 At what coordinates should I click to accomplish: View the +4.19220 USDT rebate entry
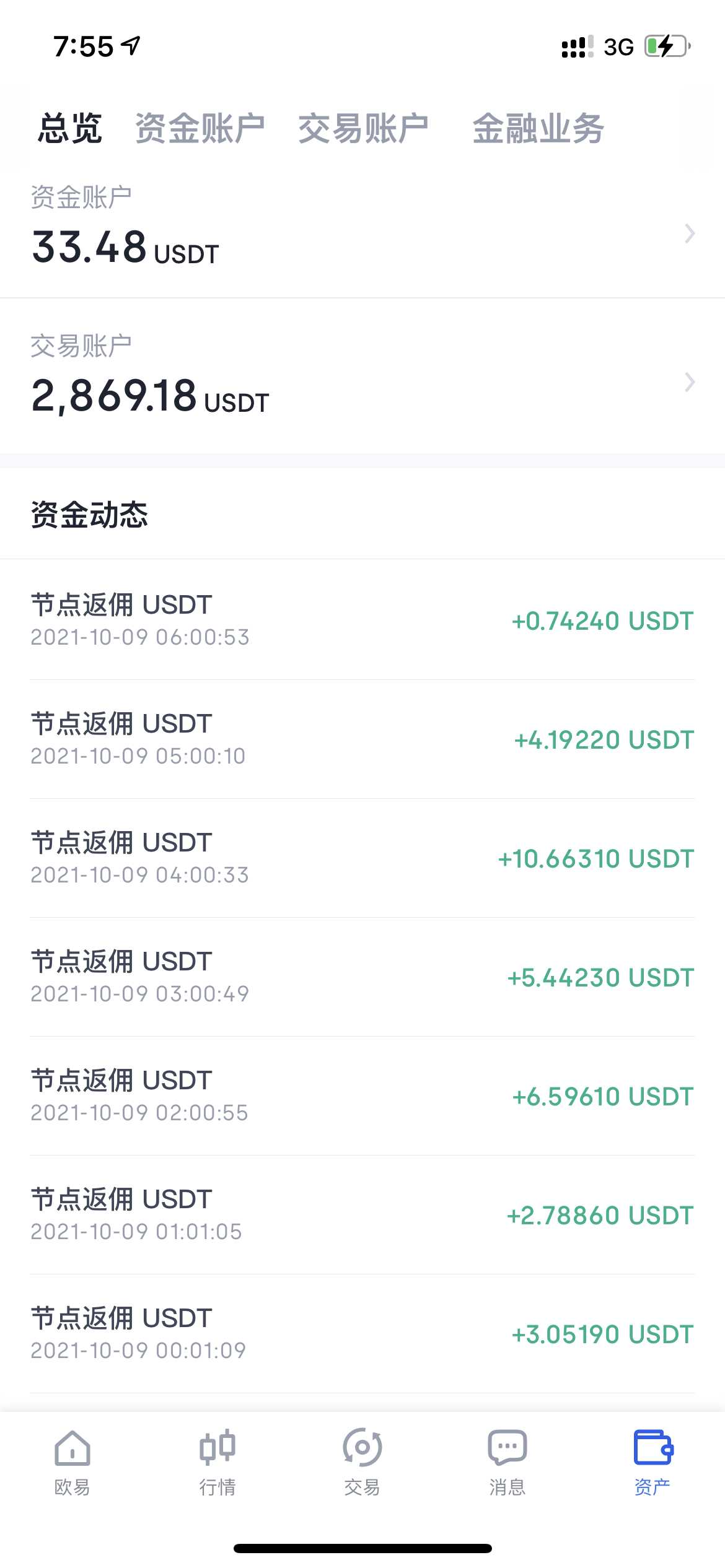click(362, 739)
